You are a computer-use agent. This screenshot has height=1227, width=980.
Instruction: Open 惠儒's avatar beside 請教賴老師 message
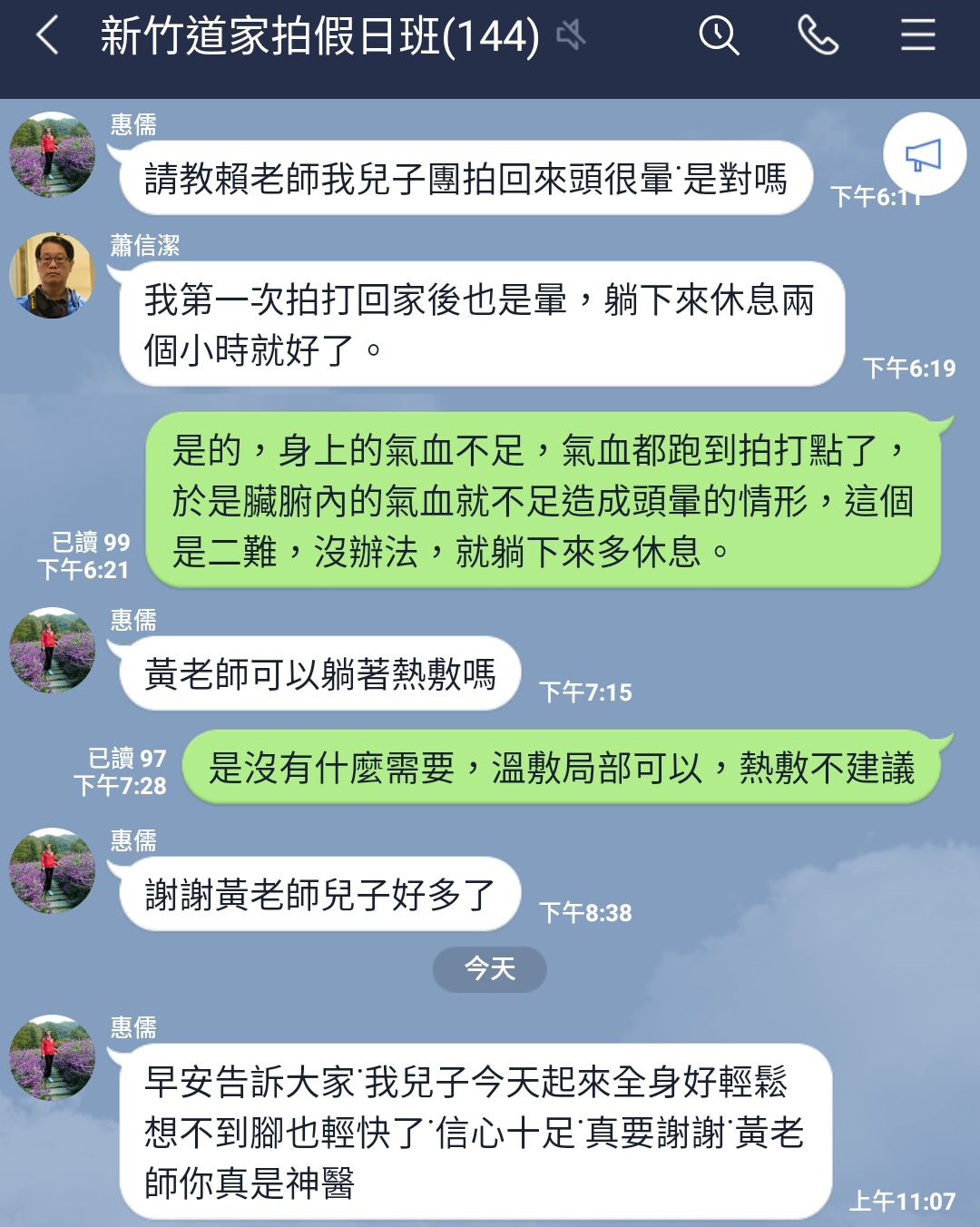pyautogui.click(x=52, y=154)
